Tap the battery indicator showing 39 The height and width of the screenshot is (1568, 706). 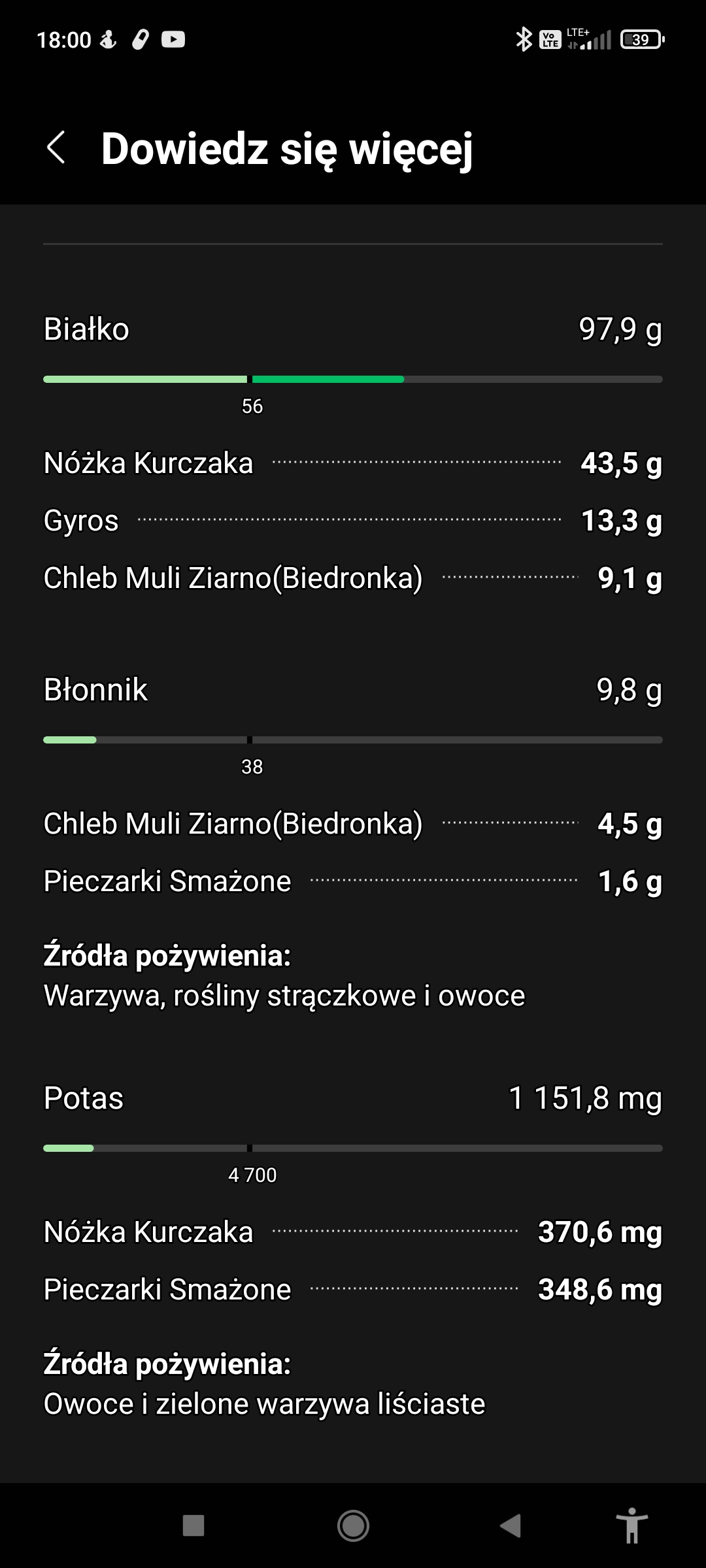(641, 39)
